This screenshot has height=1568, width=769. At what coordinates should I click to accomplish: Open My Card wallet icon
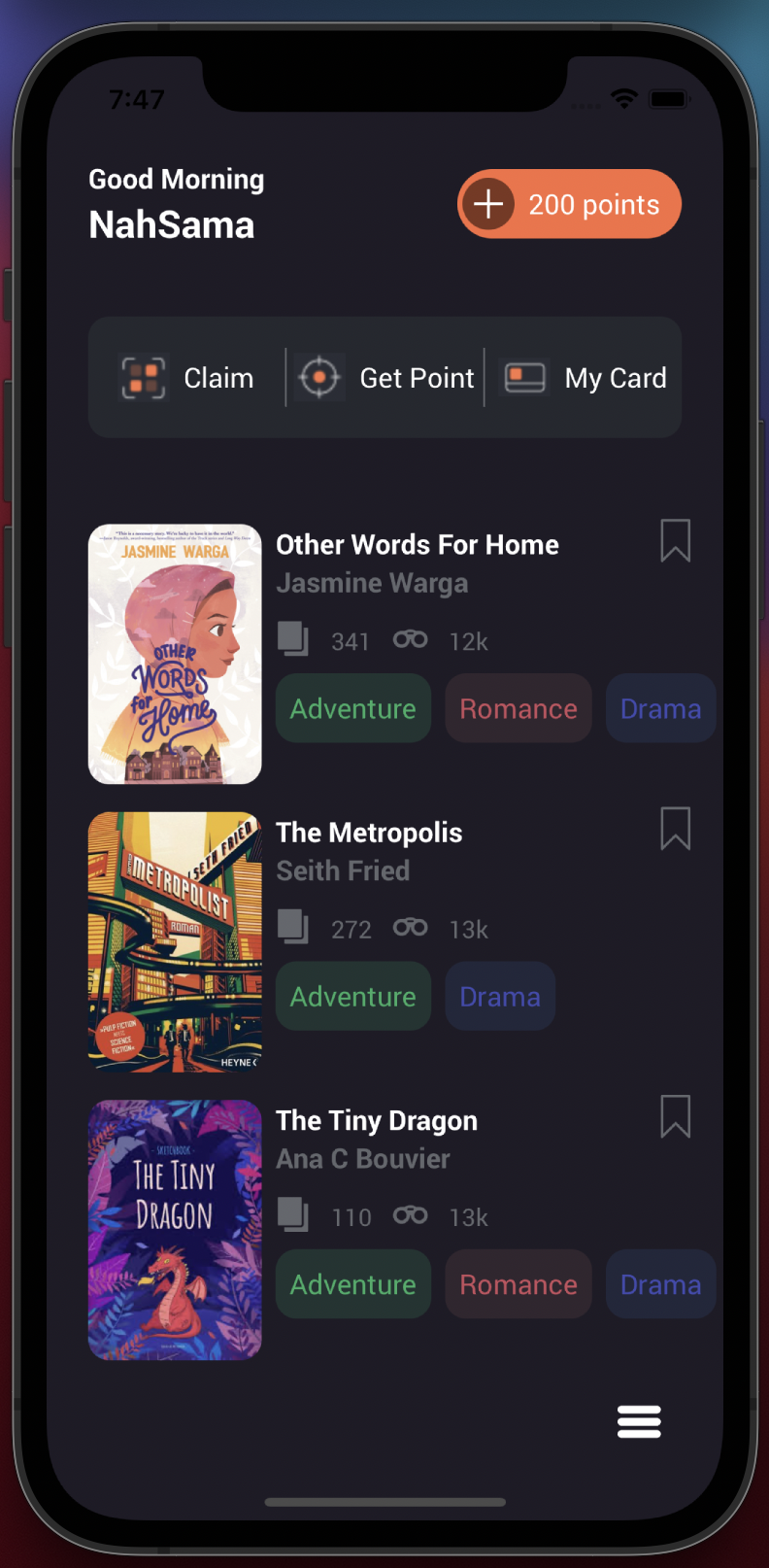point(523,377)
